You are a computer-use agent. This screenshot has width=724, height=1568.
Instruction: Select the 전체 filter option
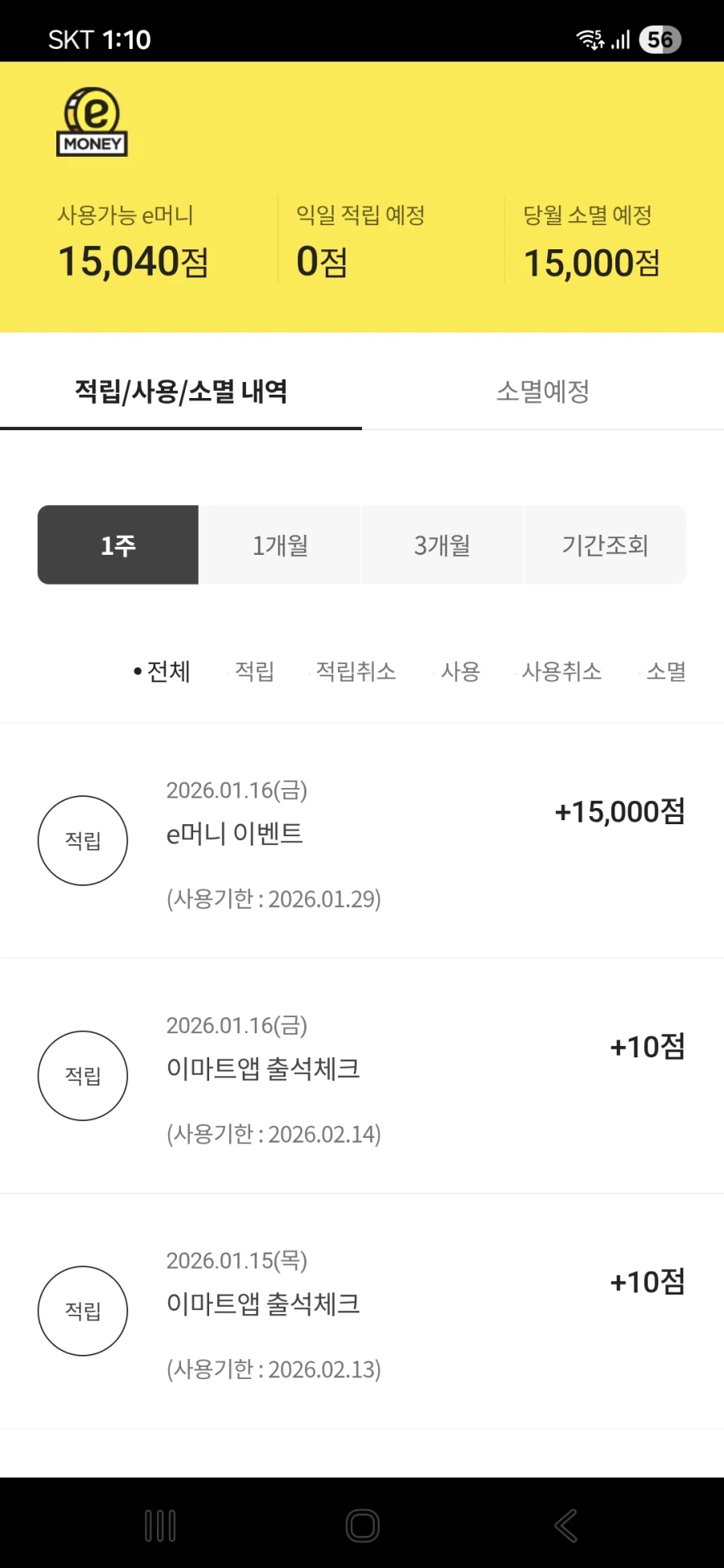pos(167,672)
